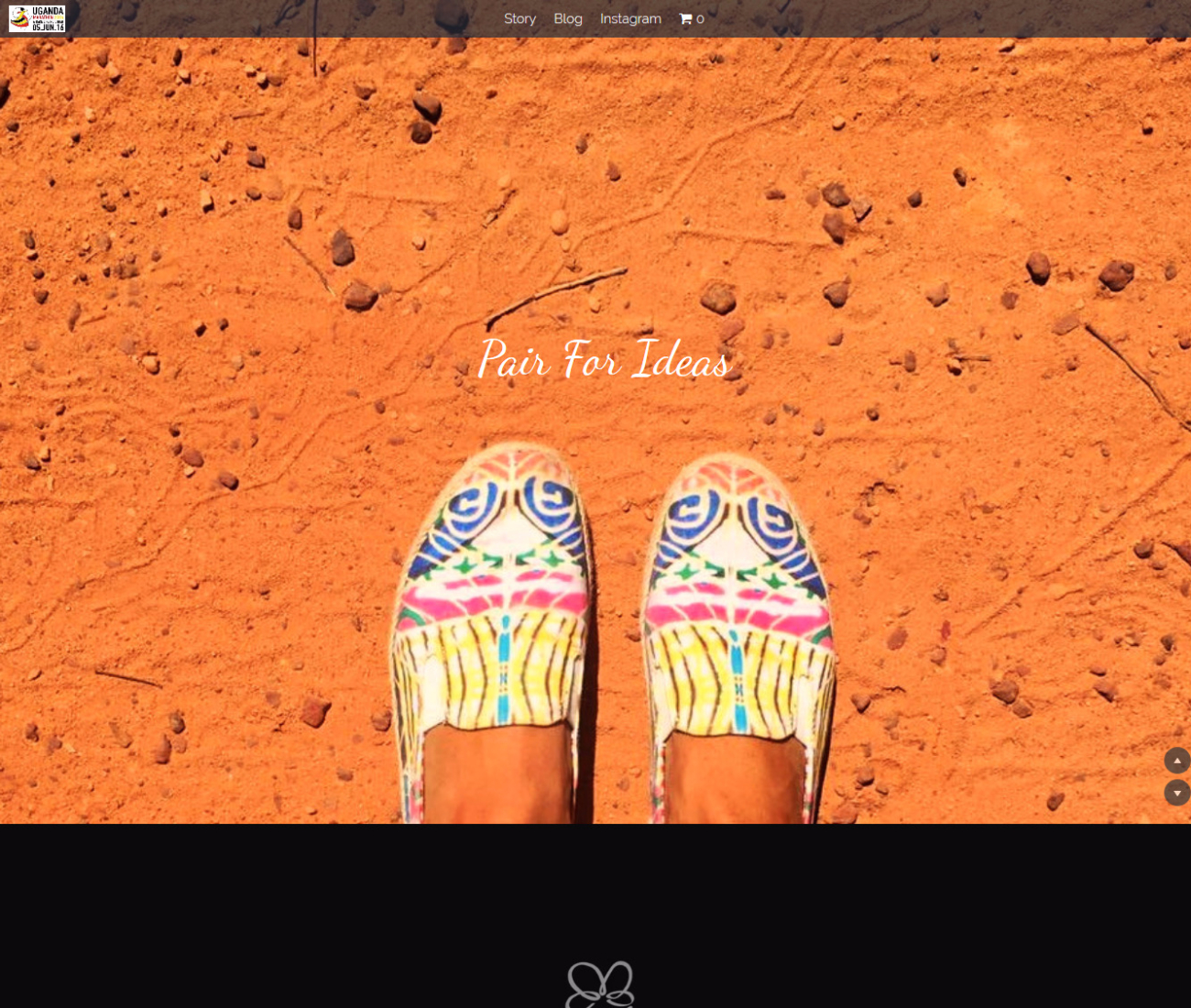Tap the Uganda logo in header
This screenshot has height=1008, width=1191.
click(x=37, y=18)
